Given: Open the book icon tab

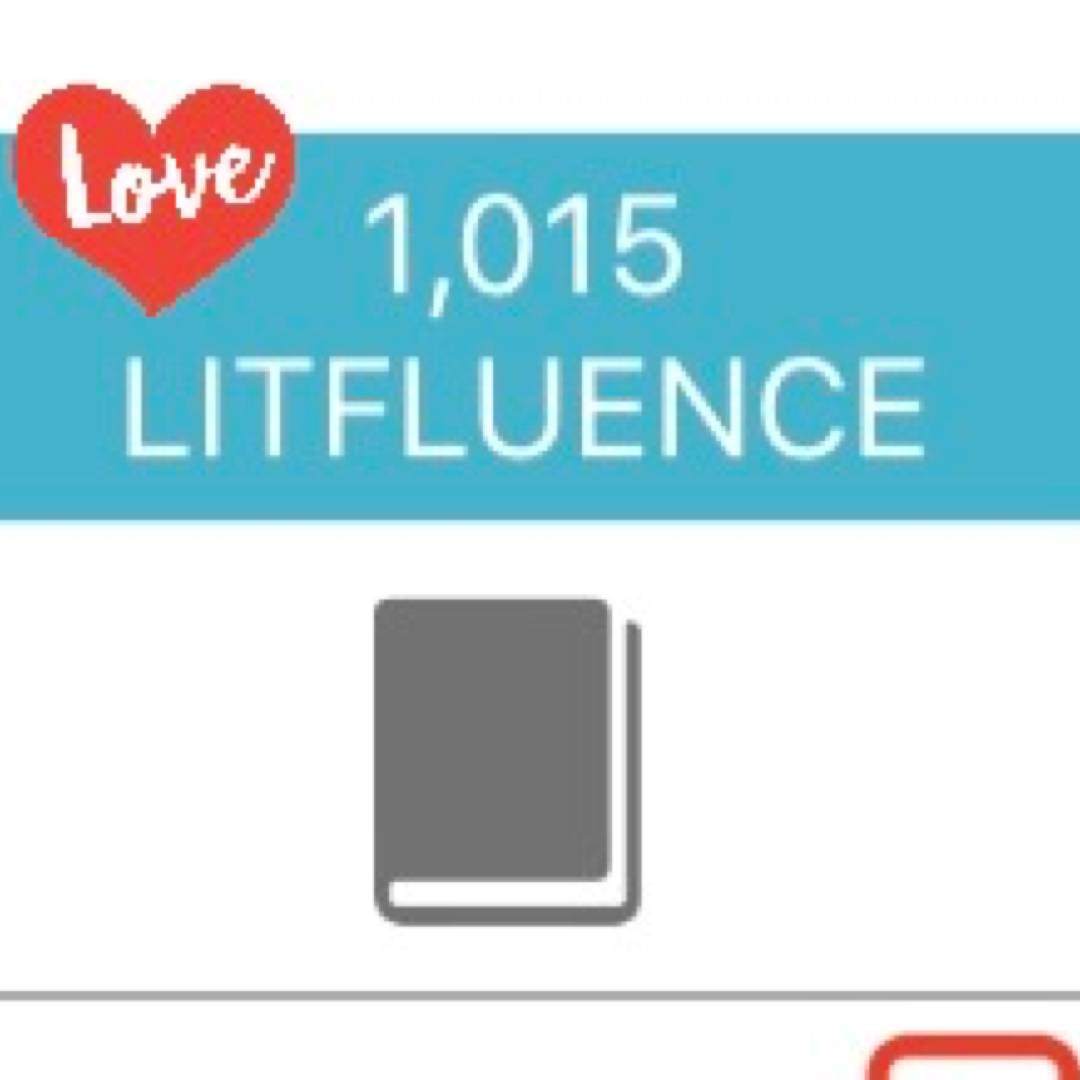Looking at the screenshot, I should coord(507,760).
